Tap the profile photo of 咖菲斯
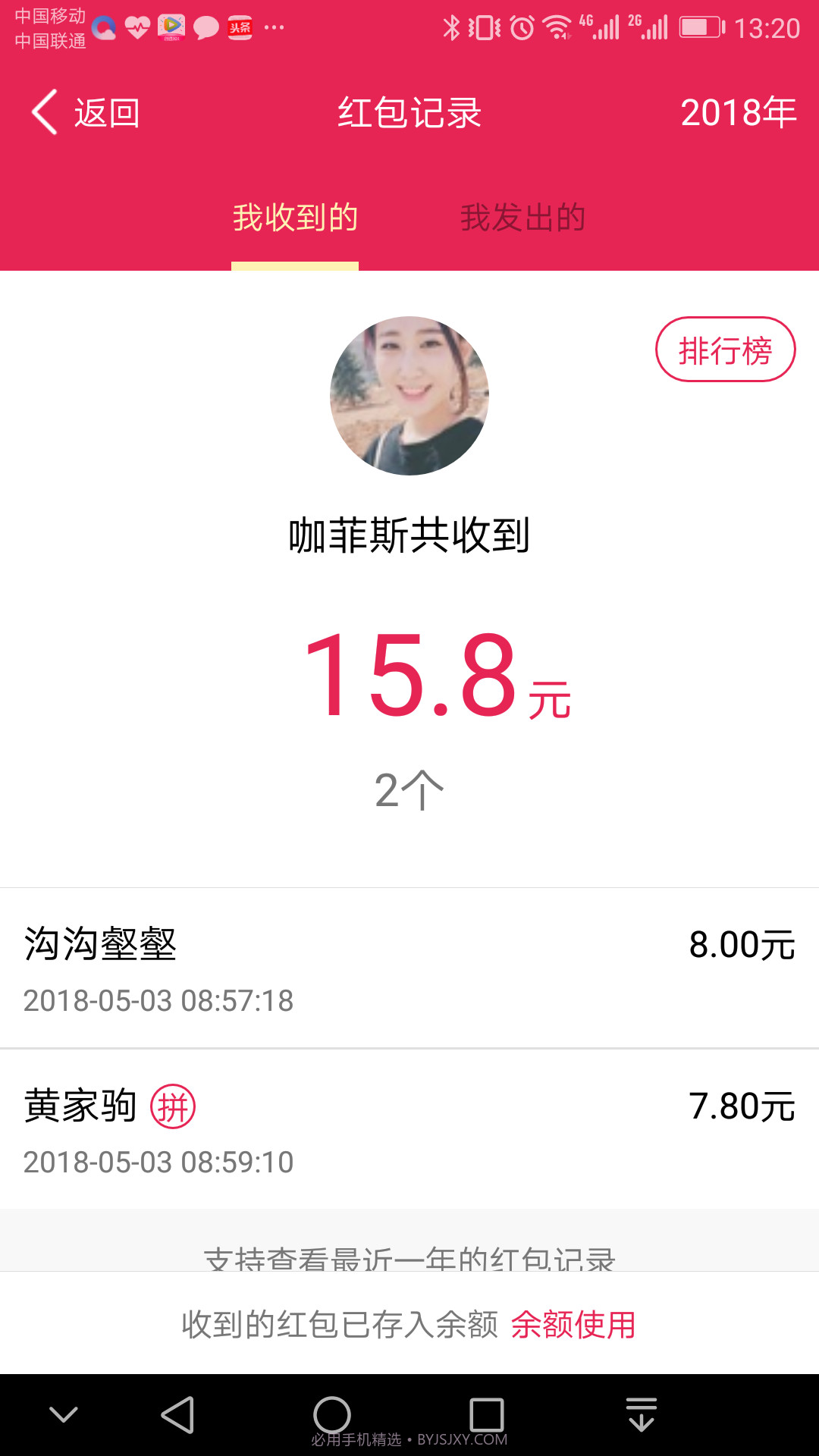The width and height of the screenshot is (819, 1456). click(x=409, y=394)
